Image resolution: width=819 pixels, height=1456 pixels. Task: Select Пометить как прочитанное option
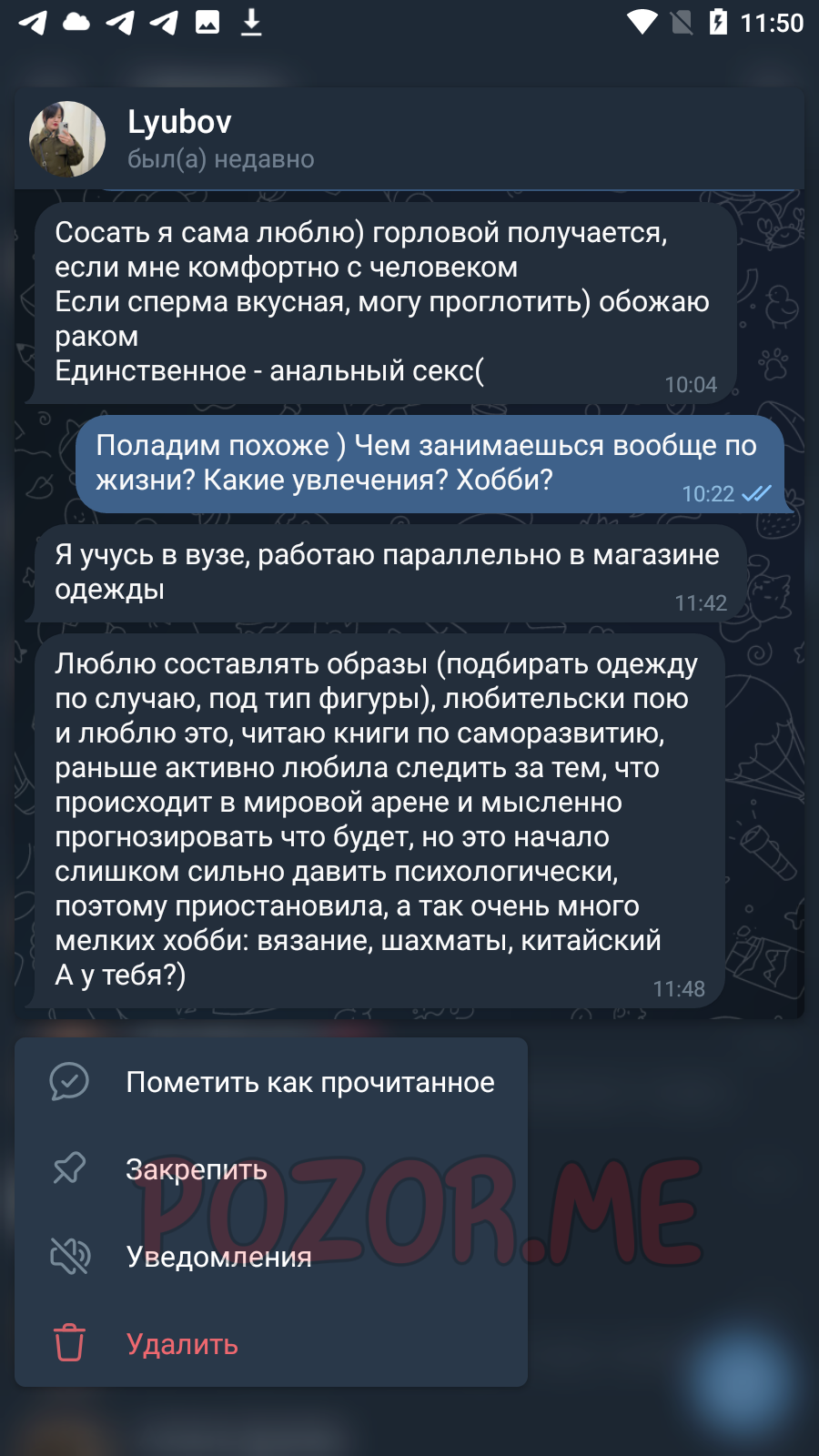point(271,1082)
